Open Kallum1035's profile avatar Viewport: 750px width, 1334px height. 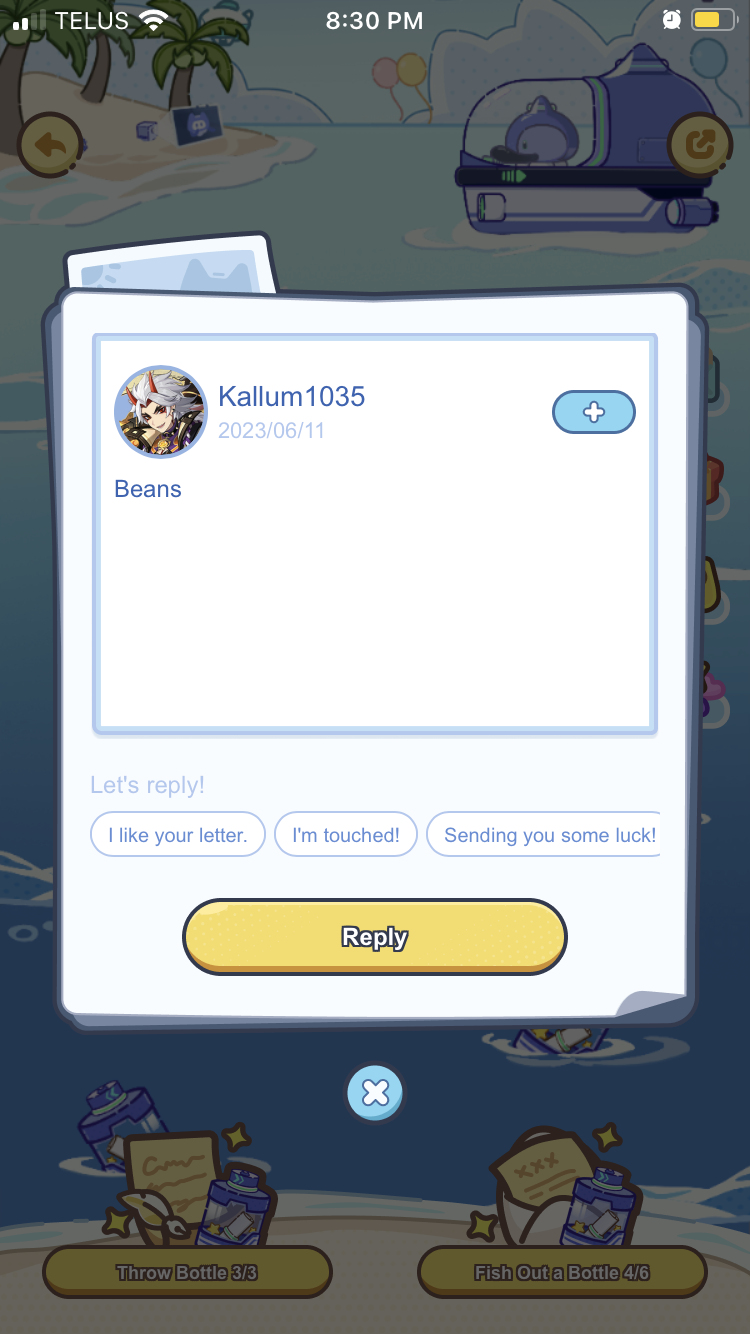click(161, 412)
